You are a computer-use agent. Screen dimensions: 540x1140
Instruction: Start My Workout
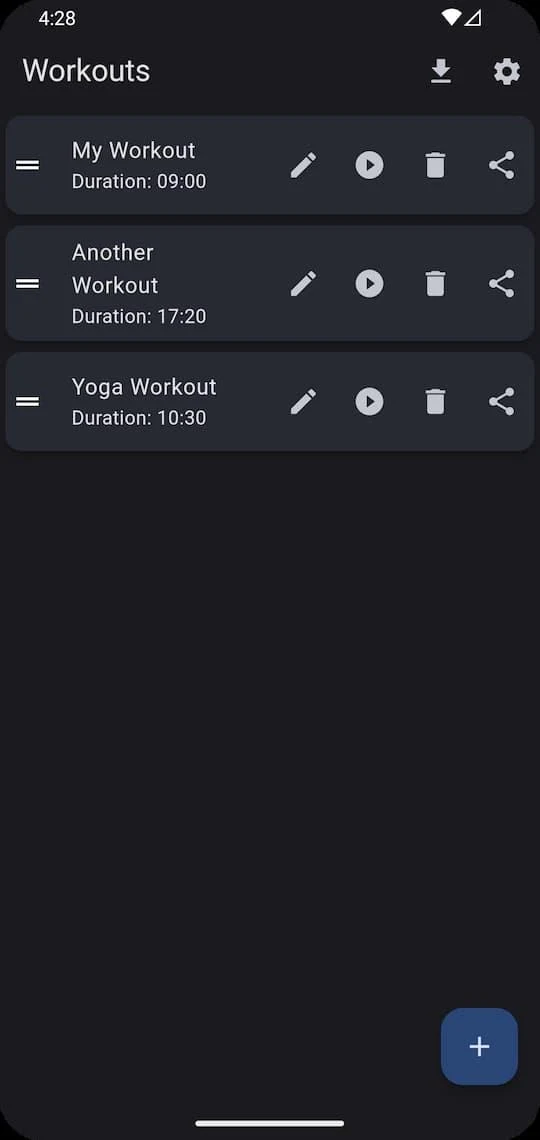point(369,165)
